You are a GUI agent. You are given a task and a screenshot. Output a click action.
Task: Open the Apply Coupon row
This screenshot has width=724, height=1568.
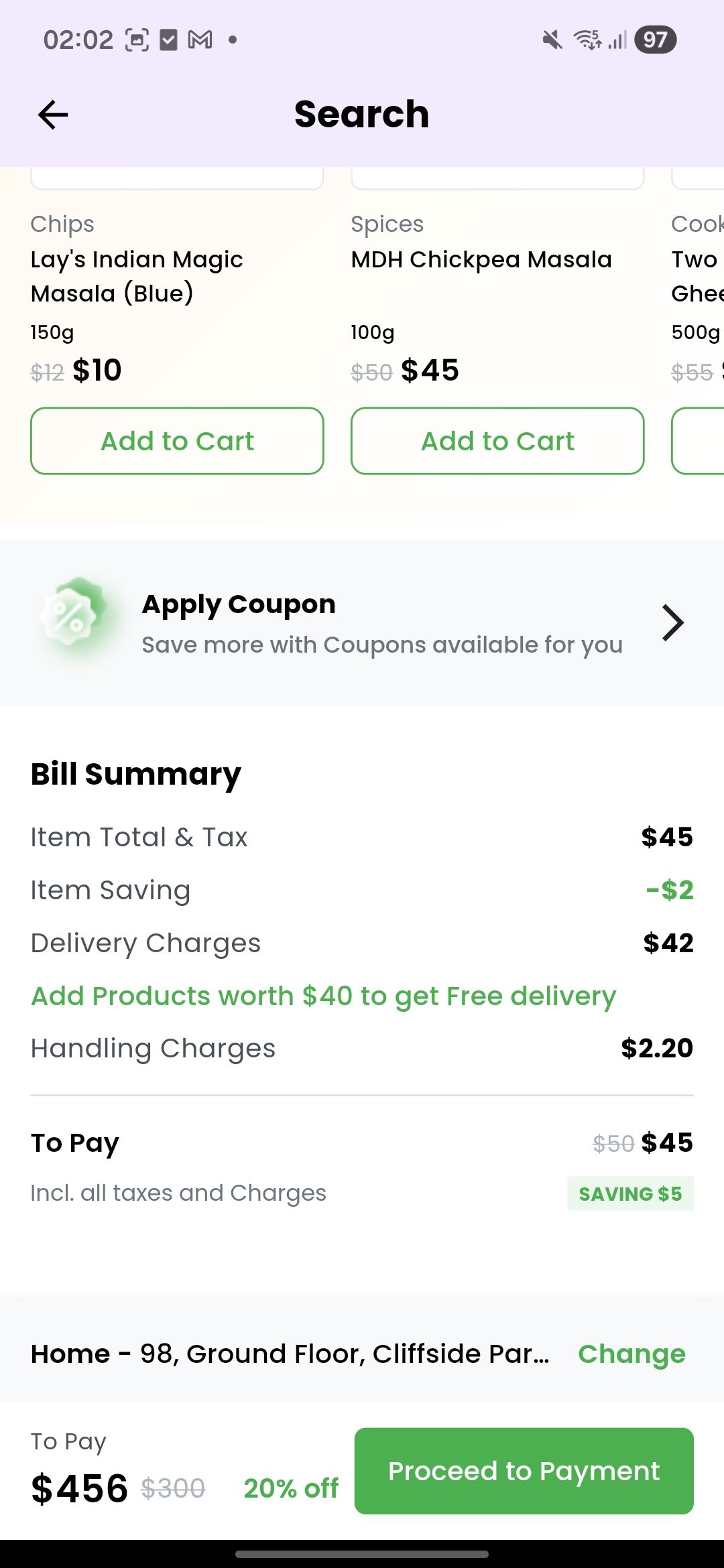362,623
